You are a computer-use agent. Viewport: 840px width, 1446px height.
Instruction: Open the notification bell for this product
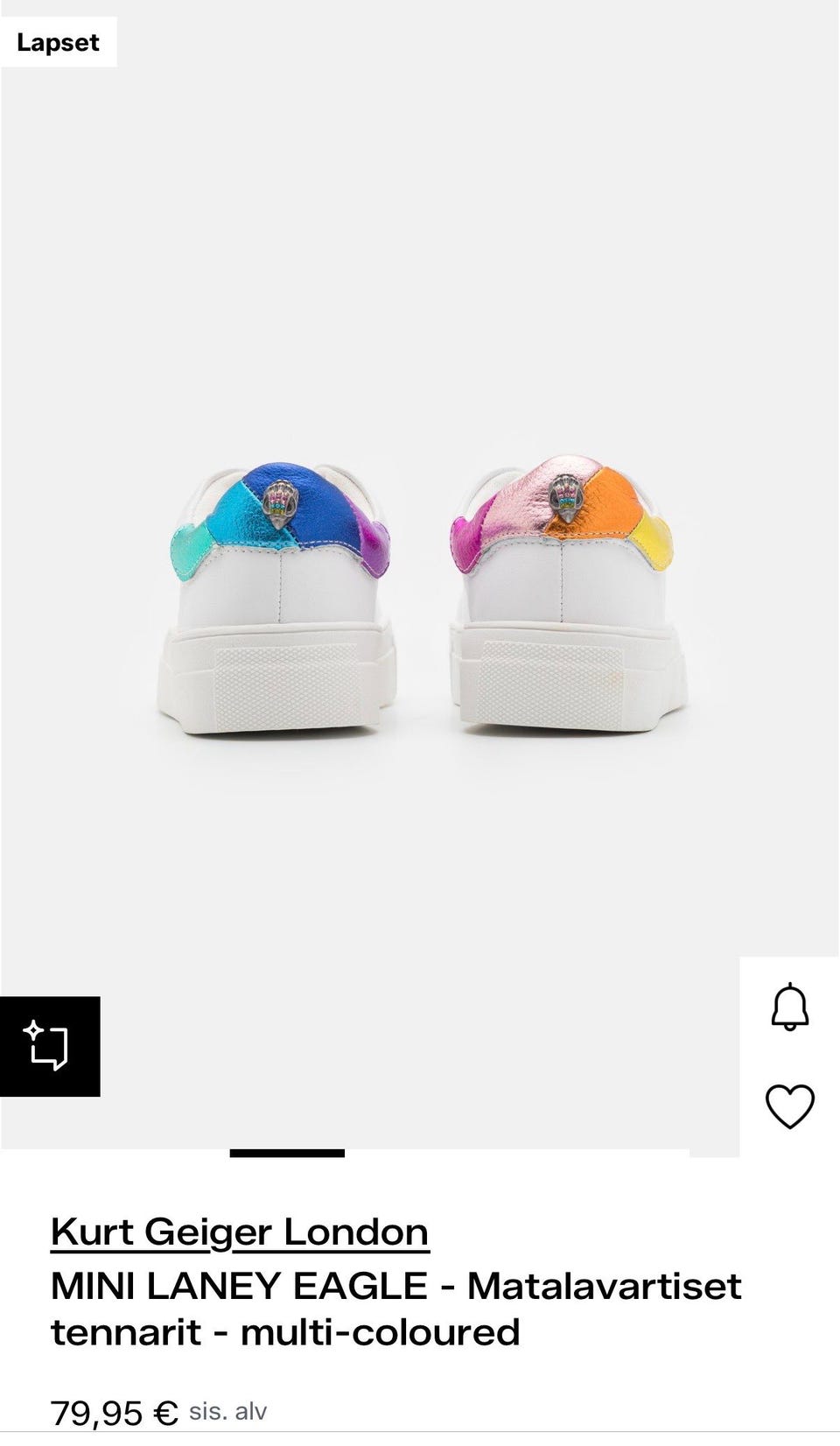789,1007
